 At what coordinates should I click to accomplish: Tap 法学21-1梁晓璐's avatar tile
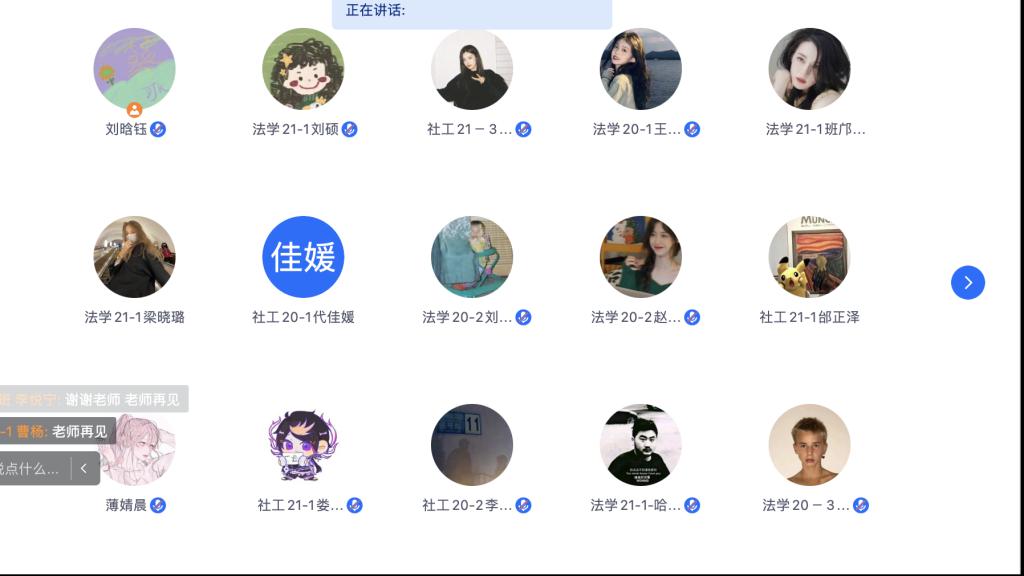(x=134, y=257)
